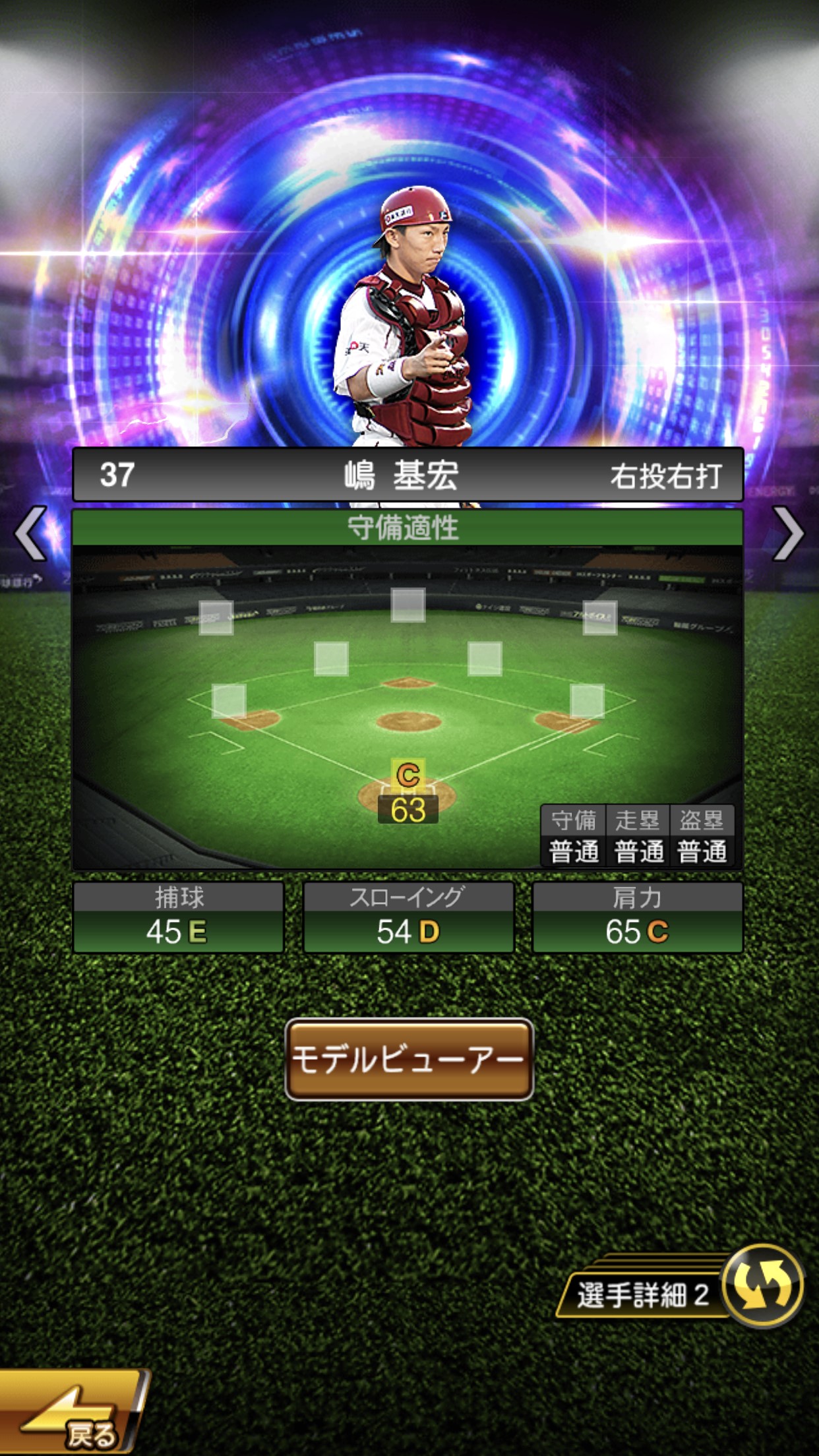The width and height of the screenshot is (819, 1456).
Task: Switch to 選手詳細 2 view
Action: 679,1287
